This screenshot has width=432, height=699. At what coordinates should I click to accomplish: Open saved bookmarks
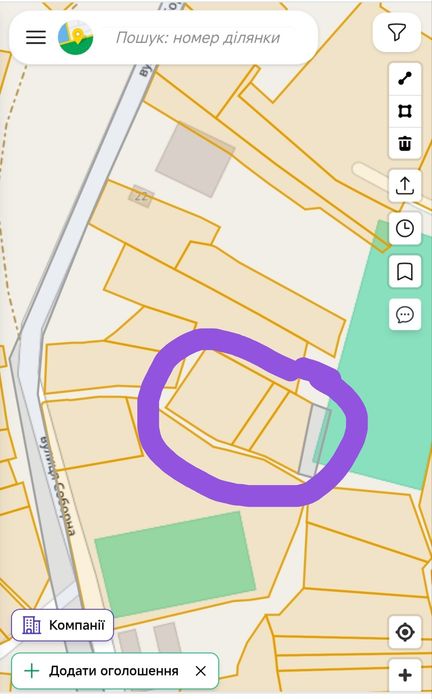click(405, 271)
